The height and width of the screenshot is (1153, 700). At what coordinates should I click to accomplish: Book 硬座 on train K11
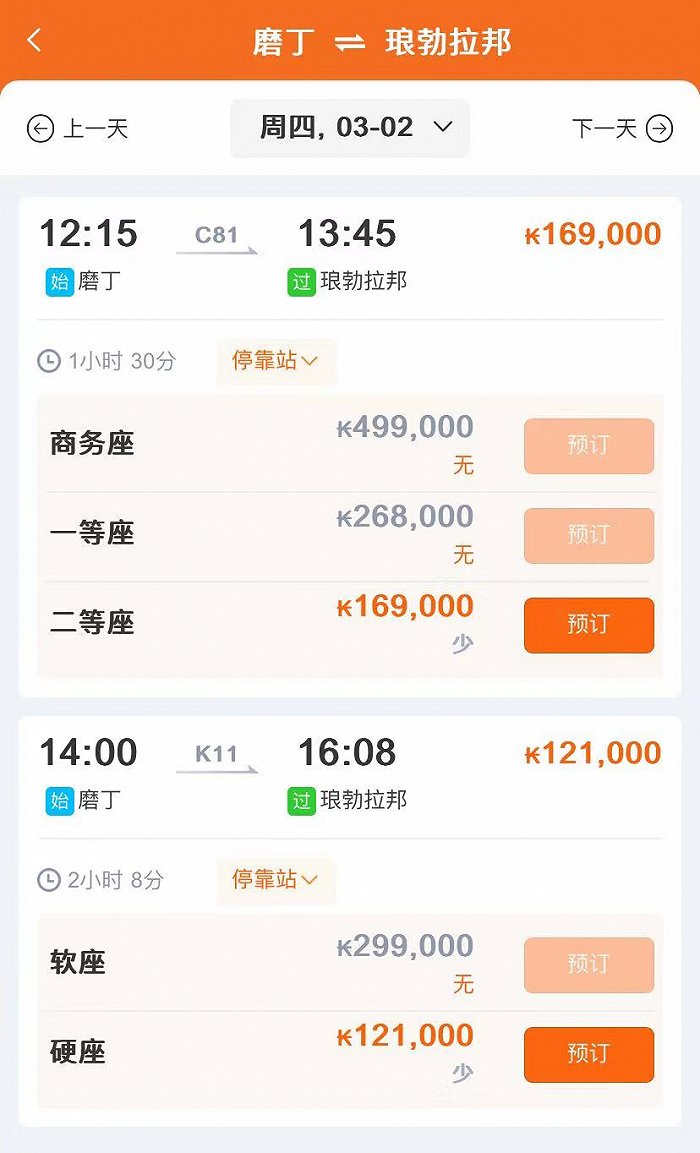(589, 1054)
